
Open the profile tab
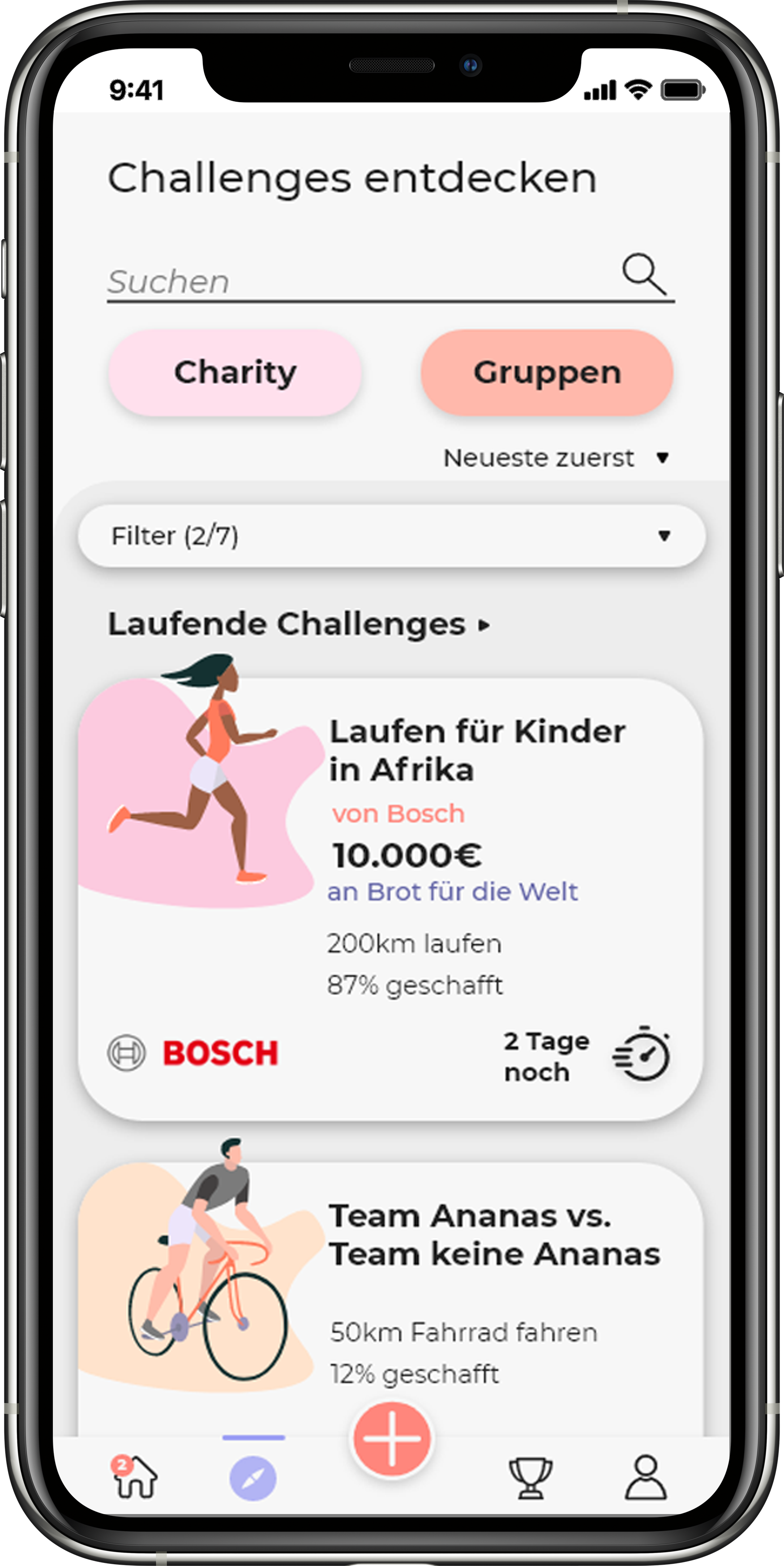point(646,1476)
